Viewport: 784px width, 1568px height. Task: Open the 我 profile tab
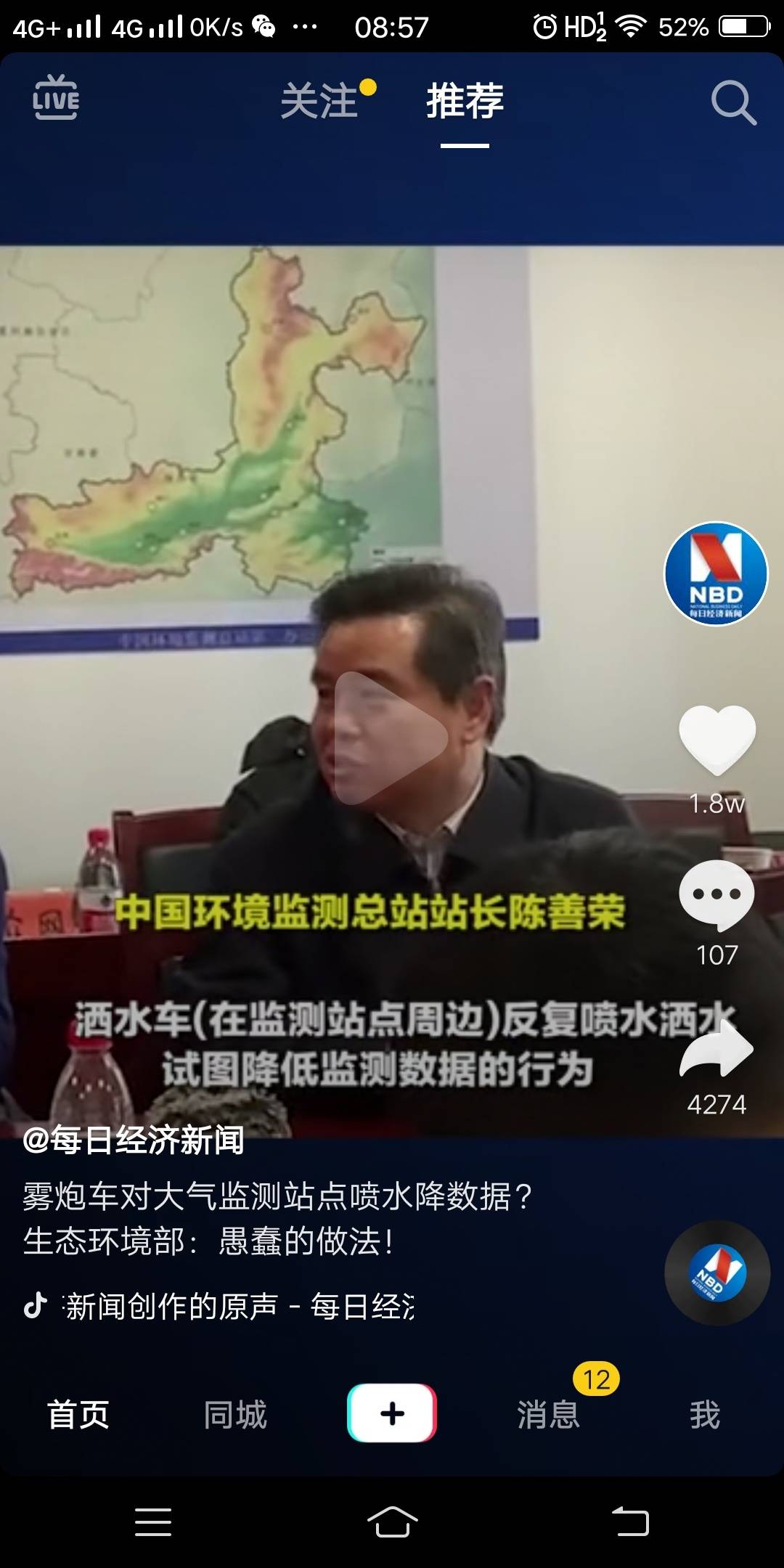[705, 1414]
